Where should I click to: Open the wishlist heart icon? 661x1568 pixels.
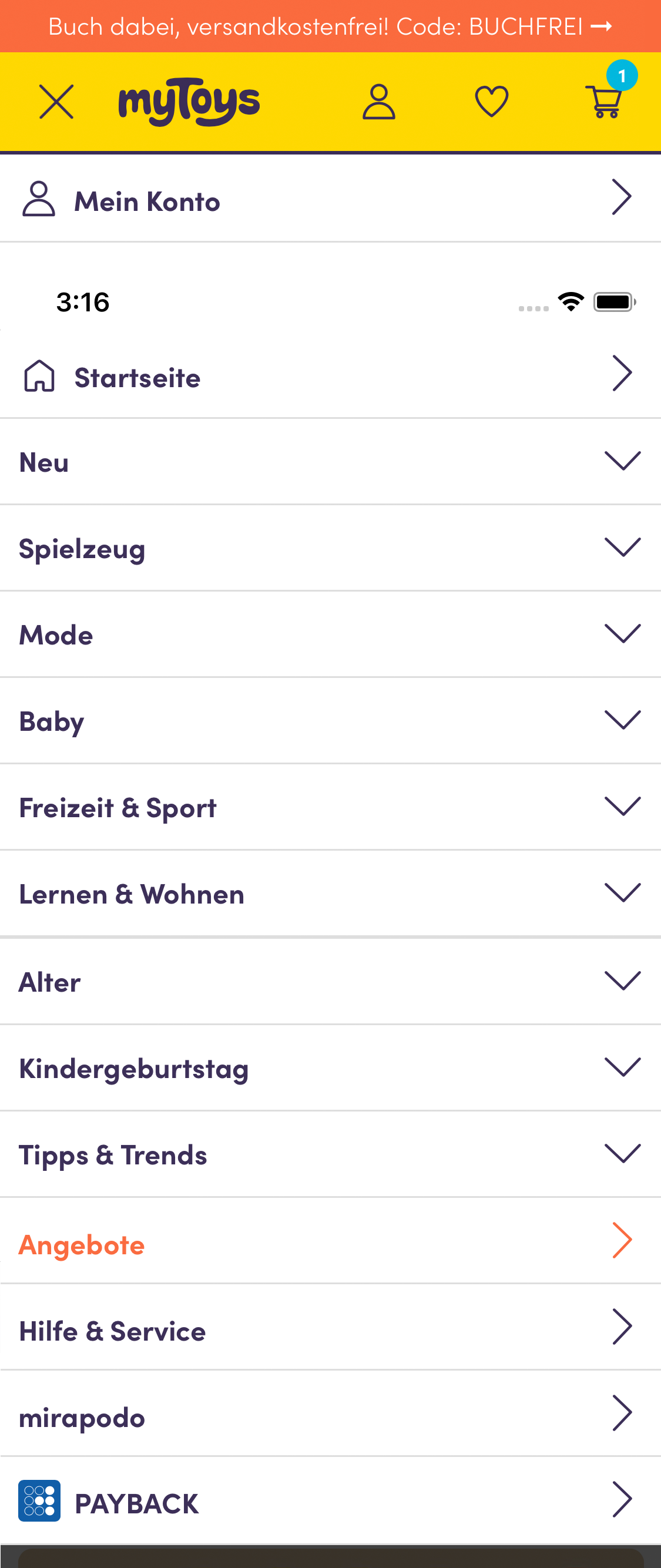(x=491, y=101)
